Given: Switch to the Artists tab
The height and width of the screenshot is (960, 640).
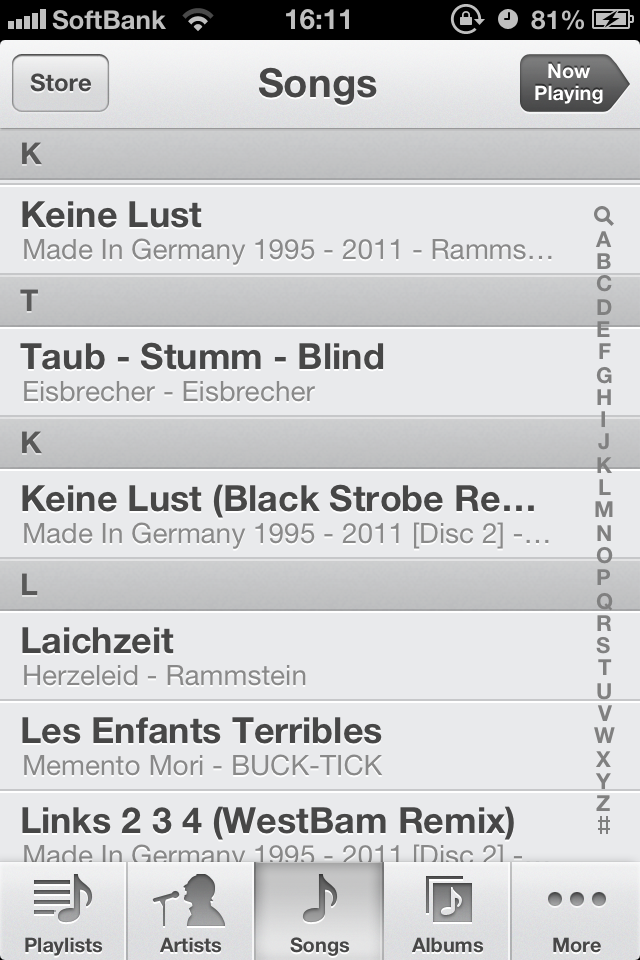Looking at the screenshot, I should 191,912.
